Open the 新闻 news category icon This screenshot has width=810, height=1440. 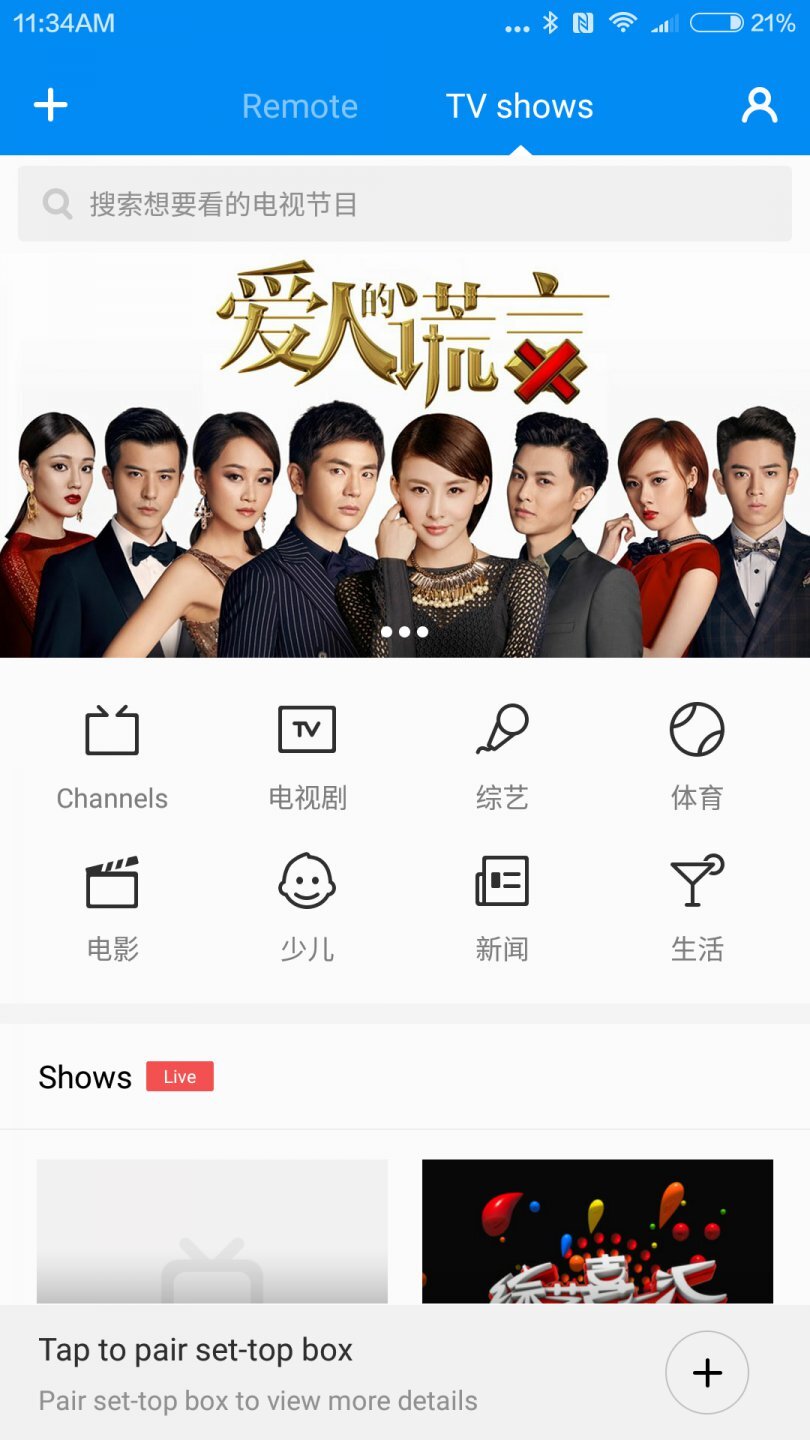[501, 903]
